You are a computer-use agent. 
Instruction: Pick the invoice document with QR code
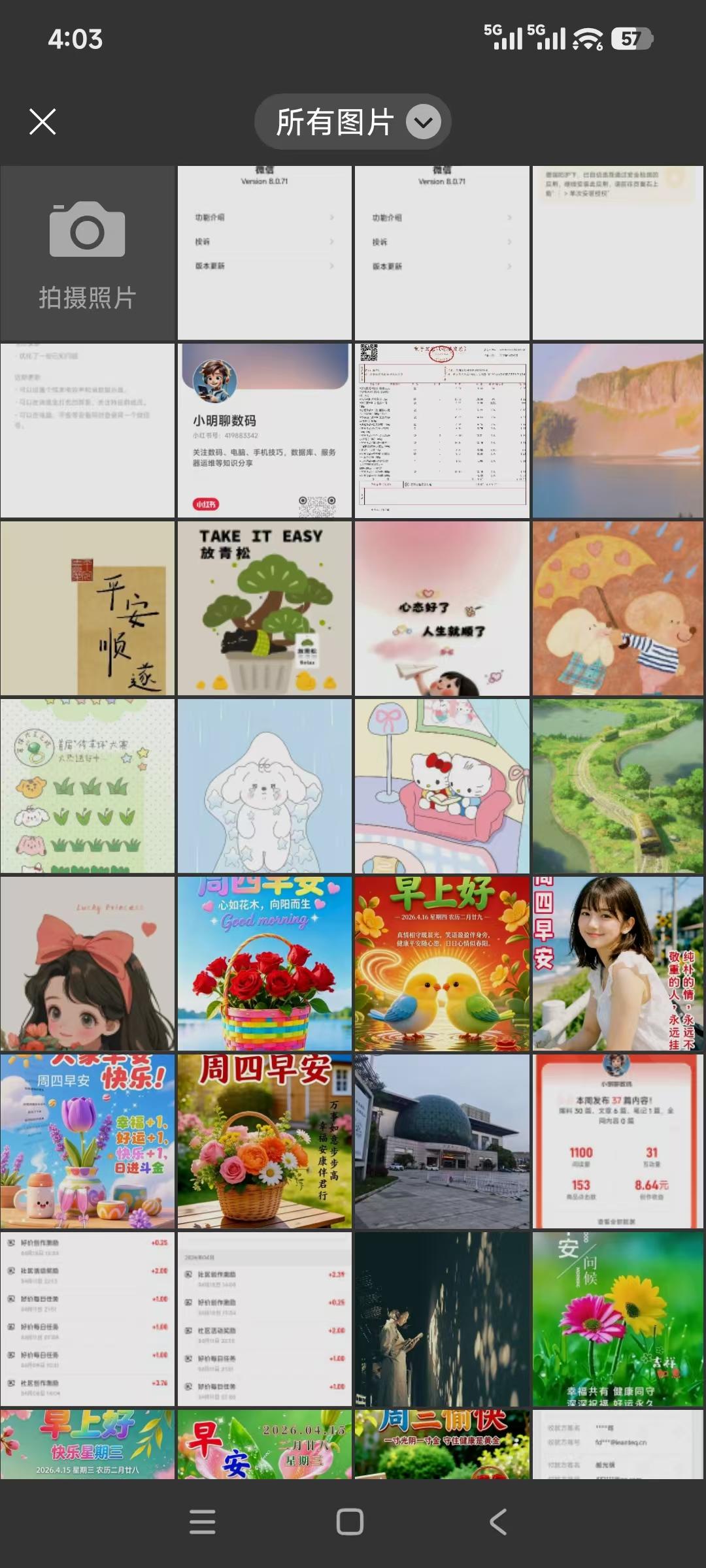[442, 431]
